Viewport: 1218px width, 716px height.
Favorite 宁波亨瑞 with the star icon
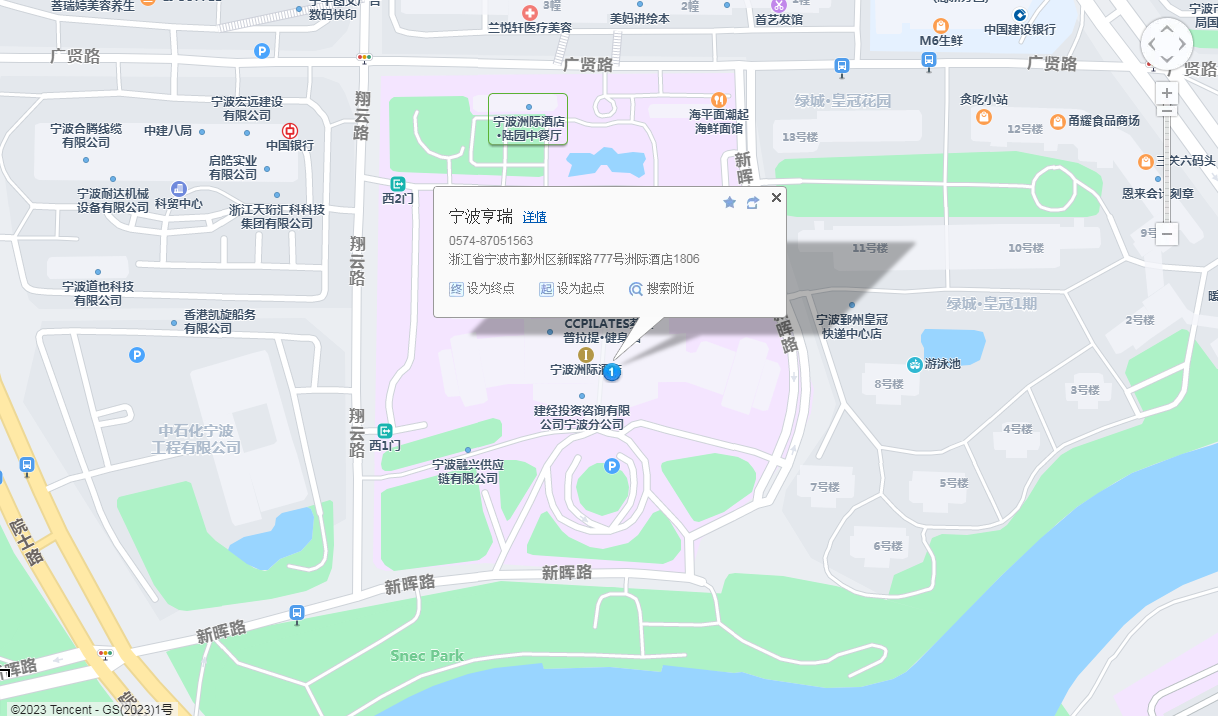click(x=729, y=202)
